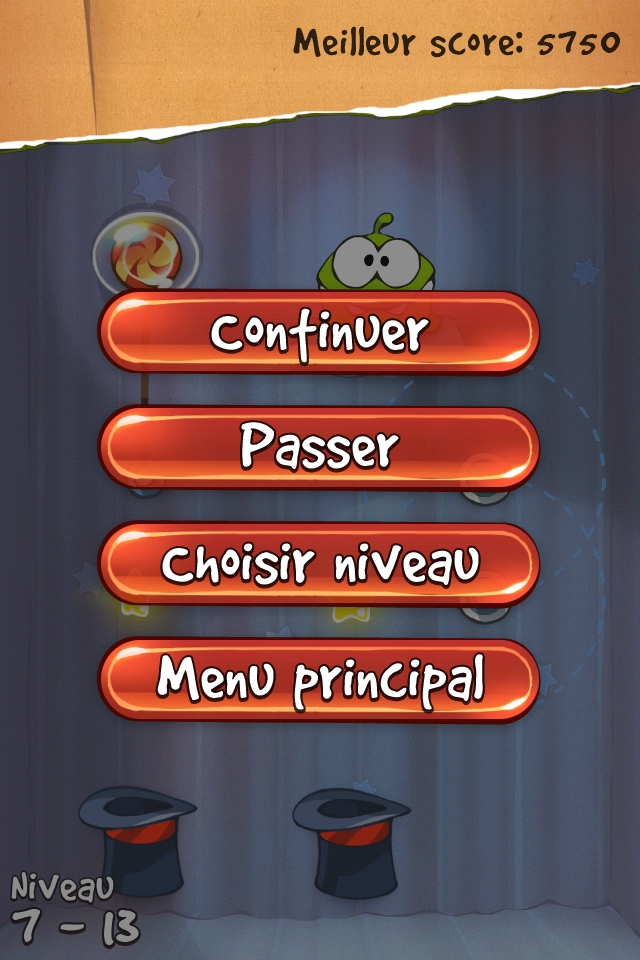Return to the Menu principal
Viewport: 640px width, 960px height.
[319, 680]
